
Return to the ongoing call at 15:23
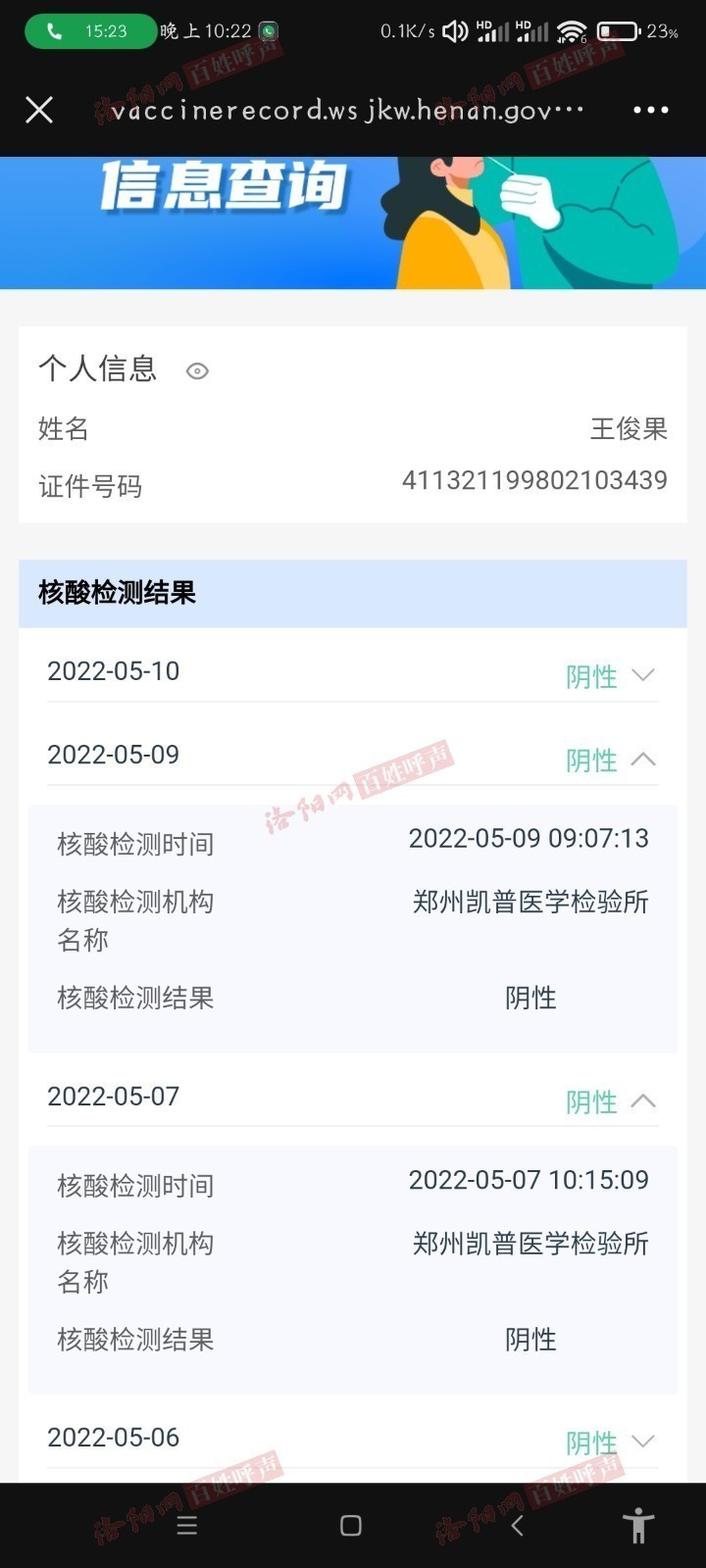click(x=90, y=31)
